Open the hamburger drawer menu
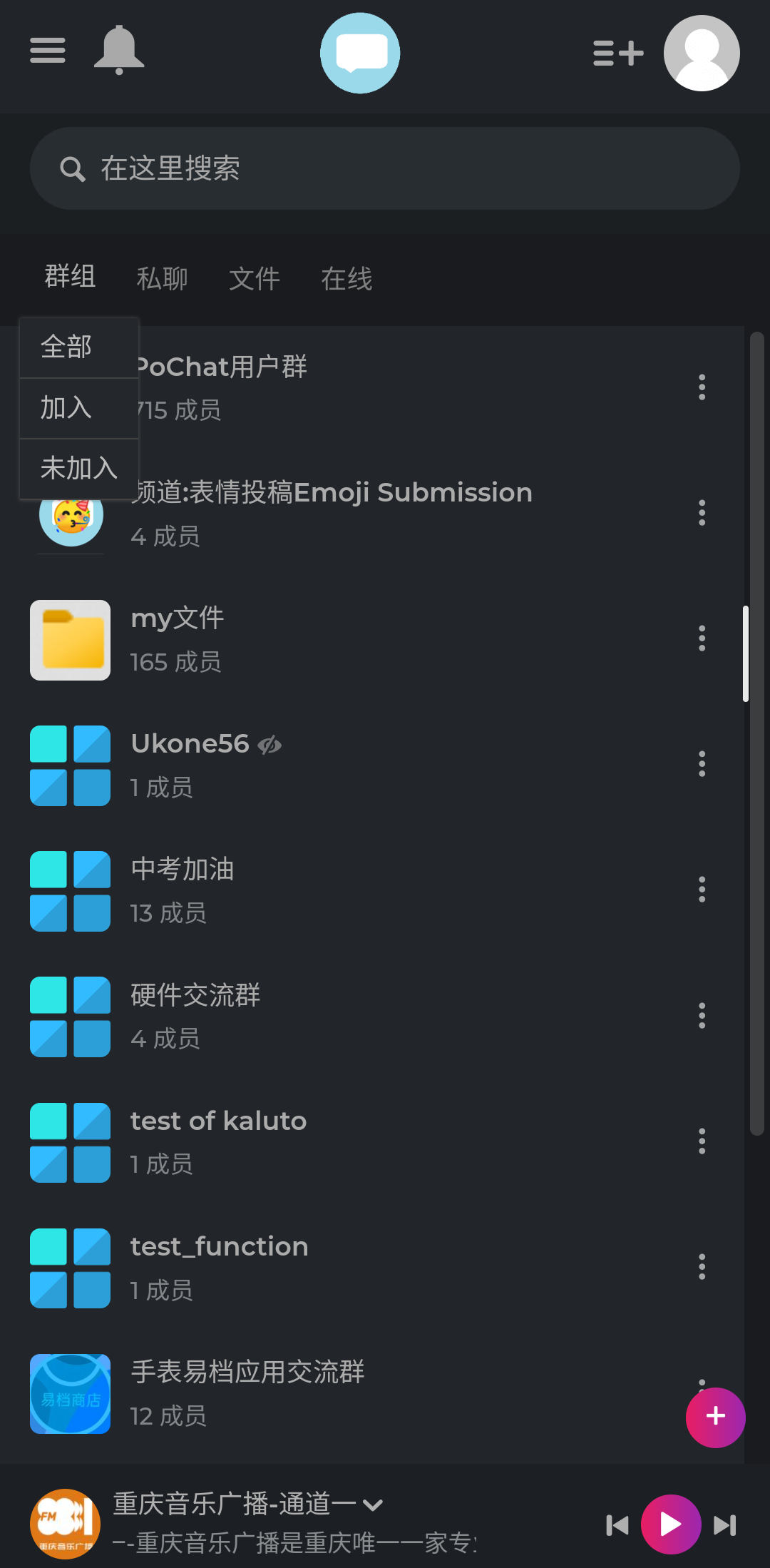The width and height of the screenshot is (770, 1568). coord(48,51)
